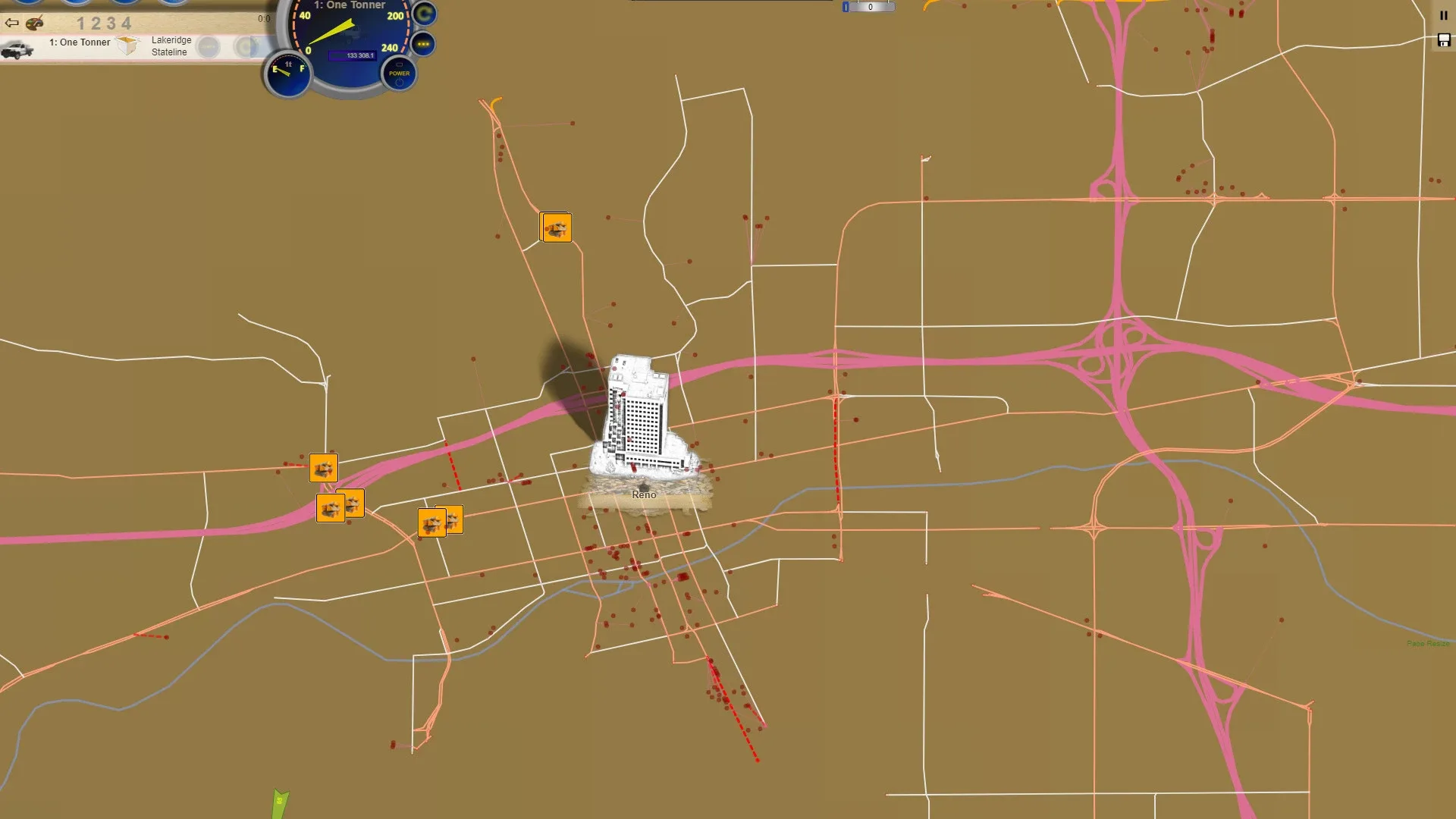Screen dimensions: 1456x819
Task: Tap the POWER button on dashboard
Action: pyautogui.click(x=399, y=74)
